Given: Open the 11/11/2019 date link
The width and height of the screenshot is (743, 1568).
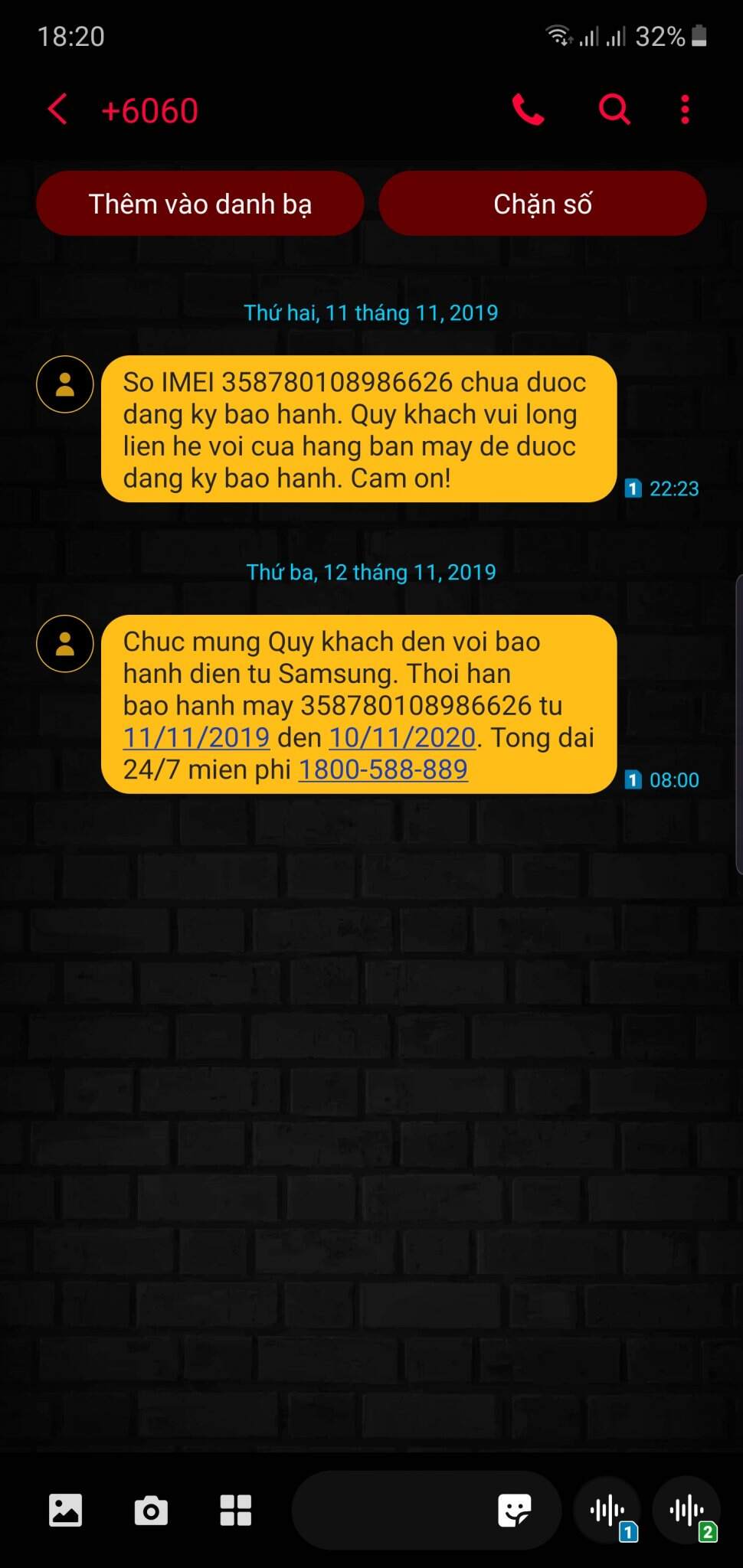Looking at the screenshot, I should click(197, 737).
